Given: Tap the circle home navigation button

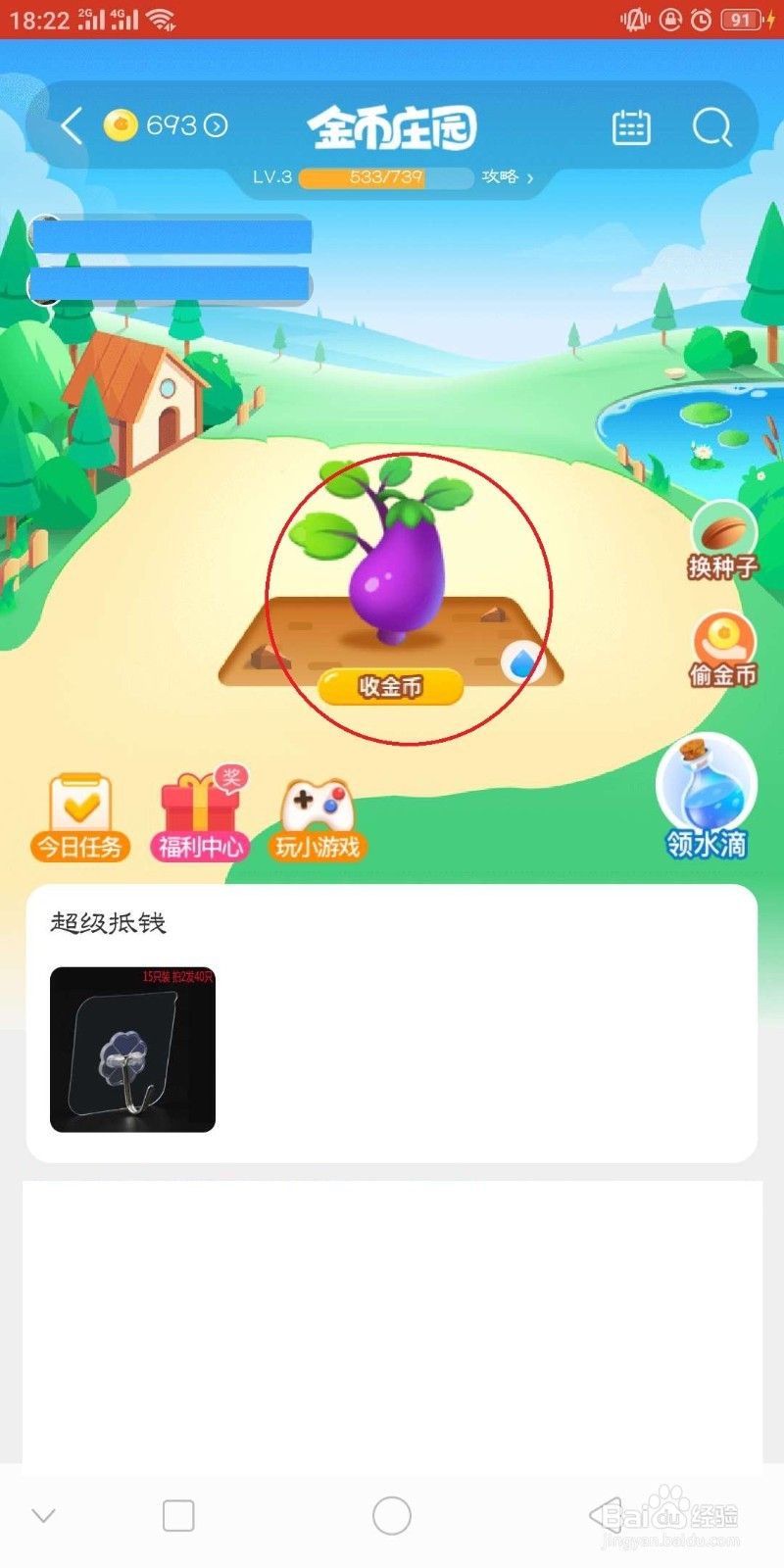Looking at the screenshot, I should (x=391, y=1514).
